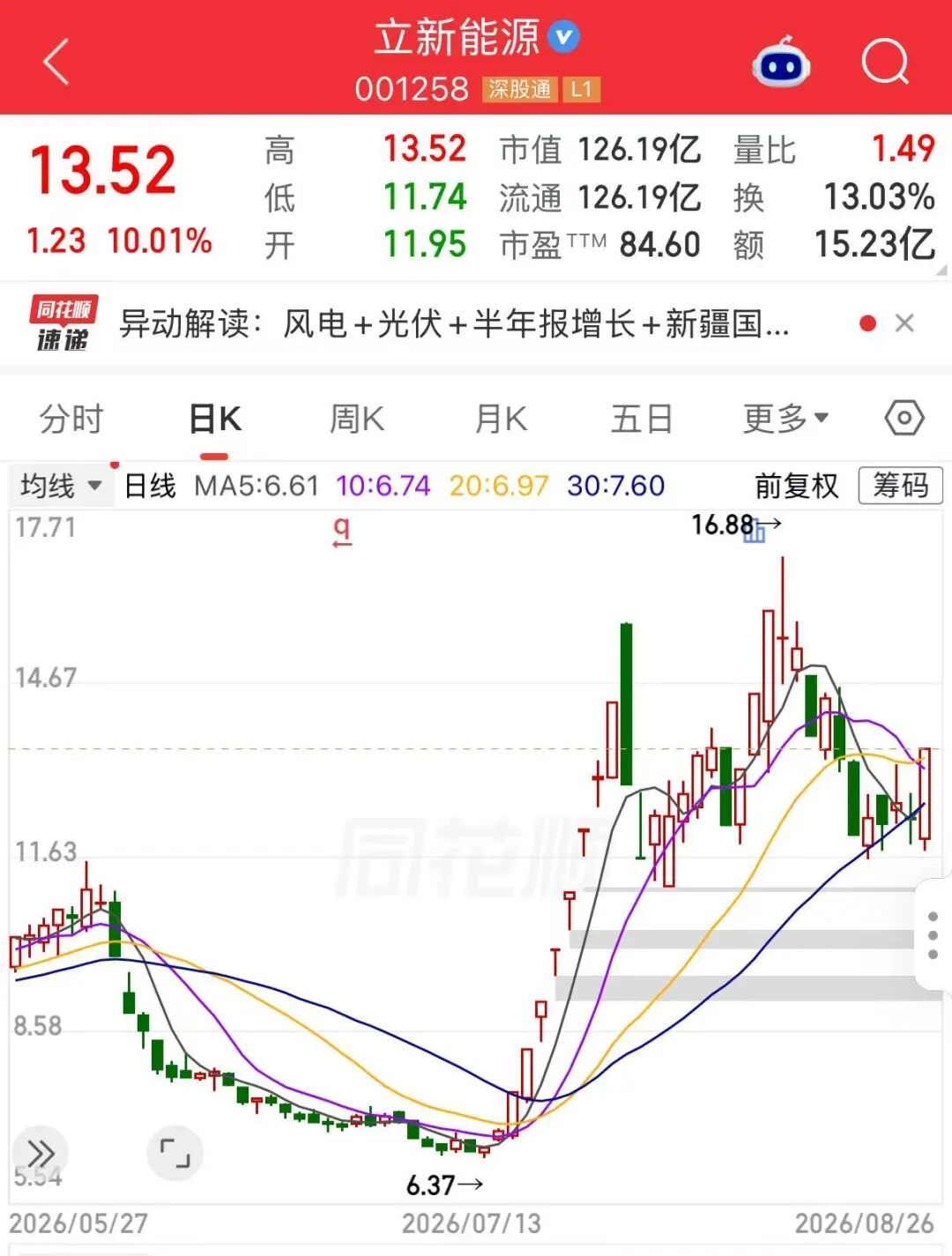Screen dimensions: 952x1256
Task: Go back using the top-left arrow
Action: (x=56, y=62)
